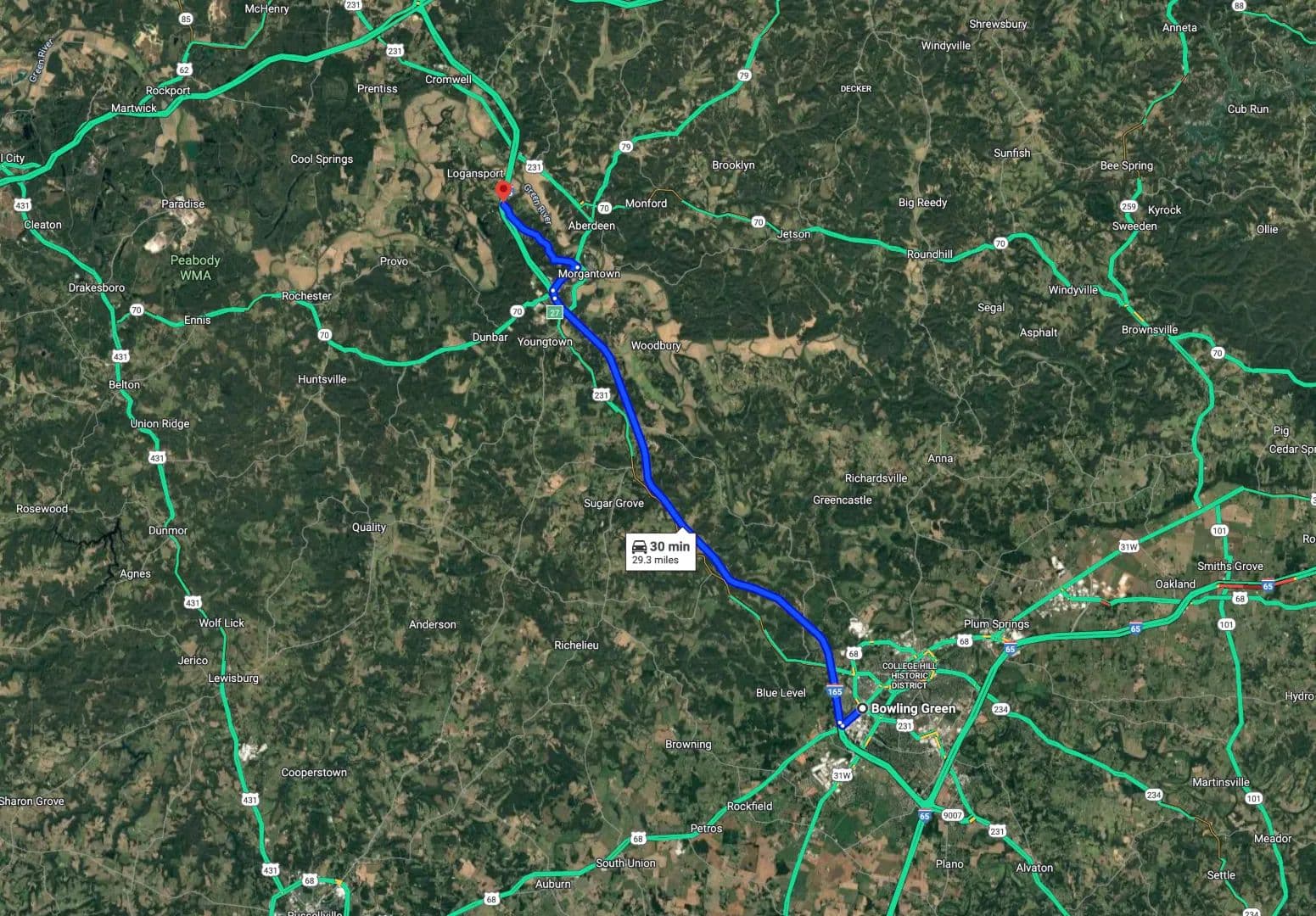1316x916 pixels.
Task: Tap the Peabody WMA map label
Action: point(195,267)
